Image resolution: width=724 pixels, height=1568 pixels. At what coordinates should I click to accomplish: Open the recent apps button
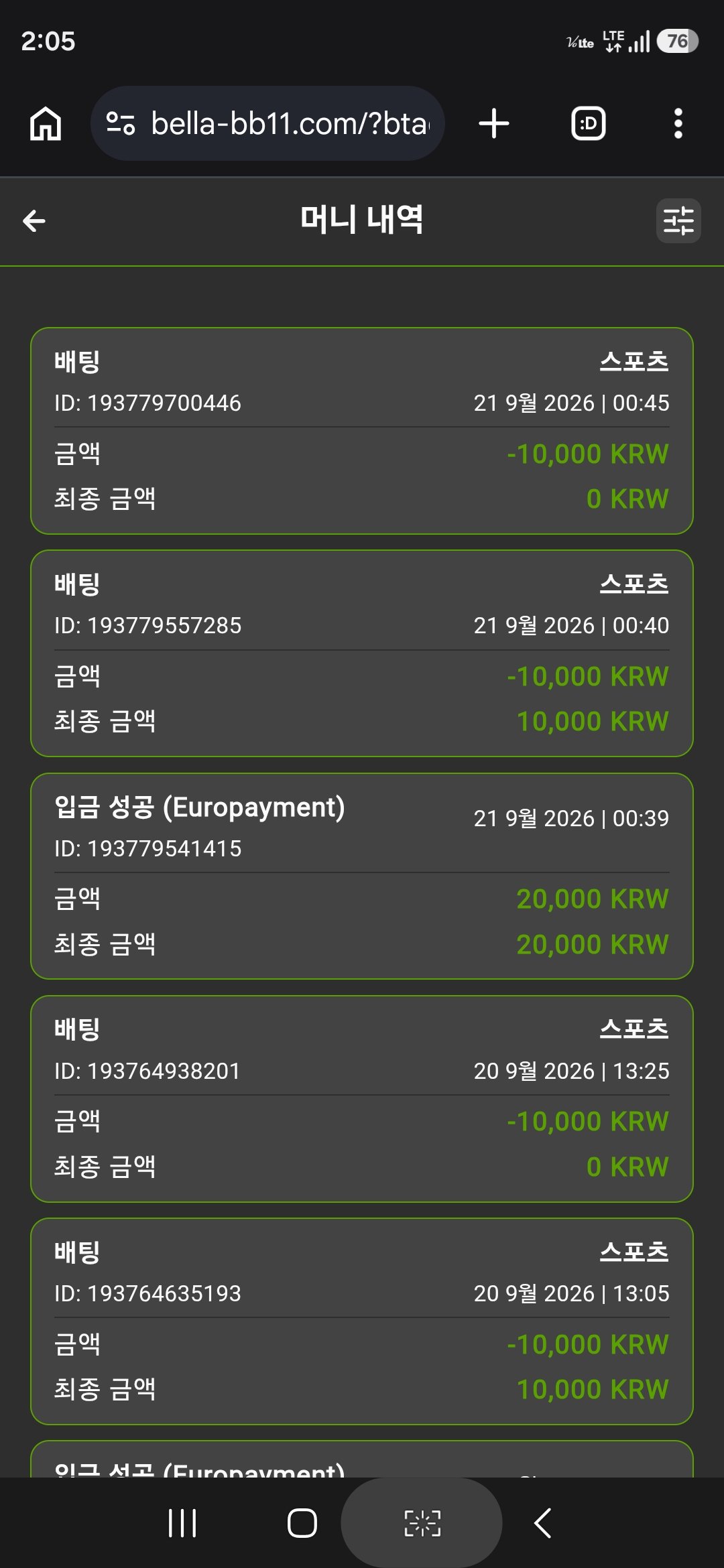182,1523
